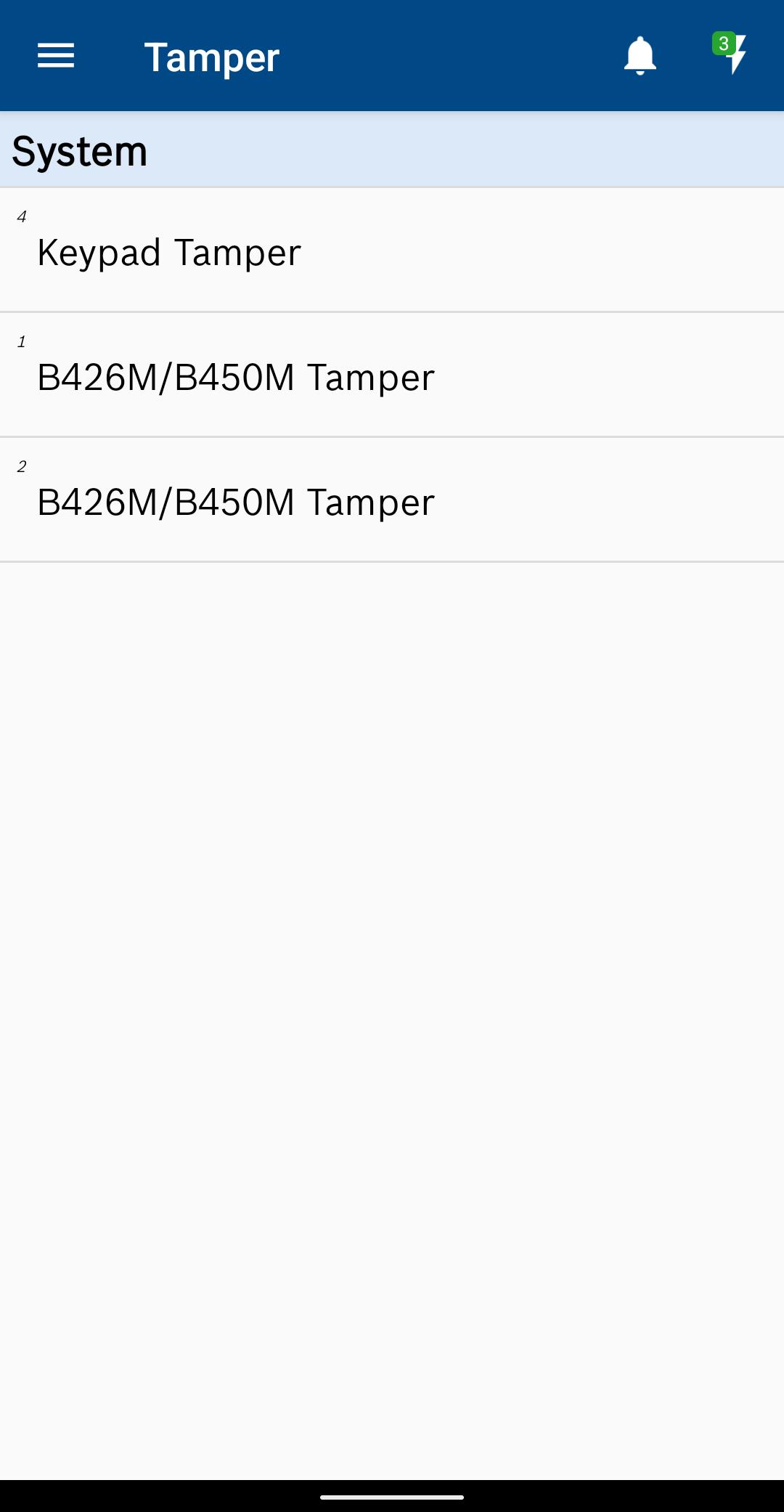The height and width of the screenshot is (1512, 784).
Task: Open the notifications bell
Action: click(640, 56)
